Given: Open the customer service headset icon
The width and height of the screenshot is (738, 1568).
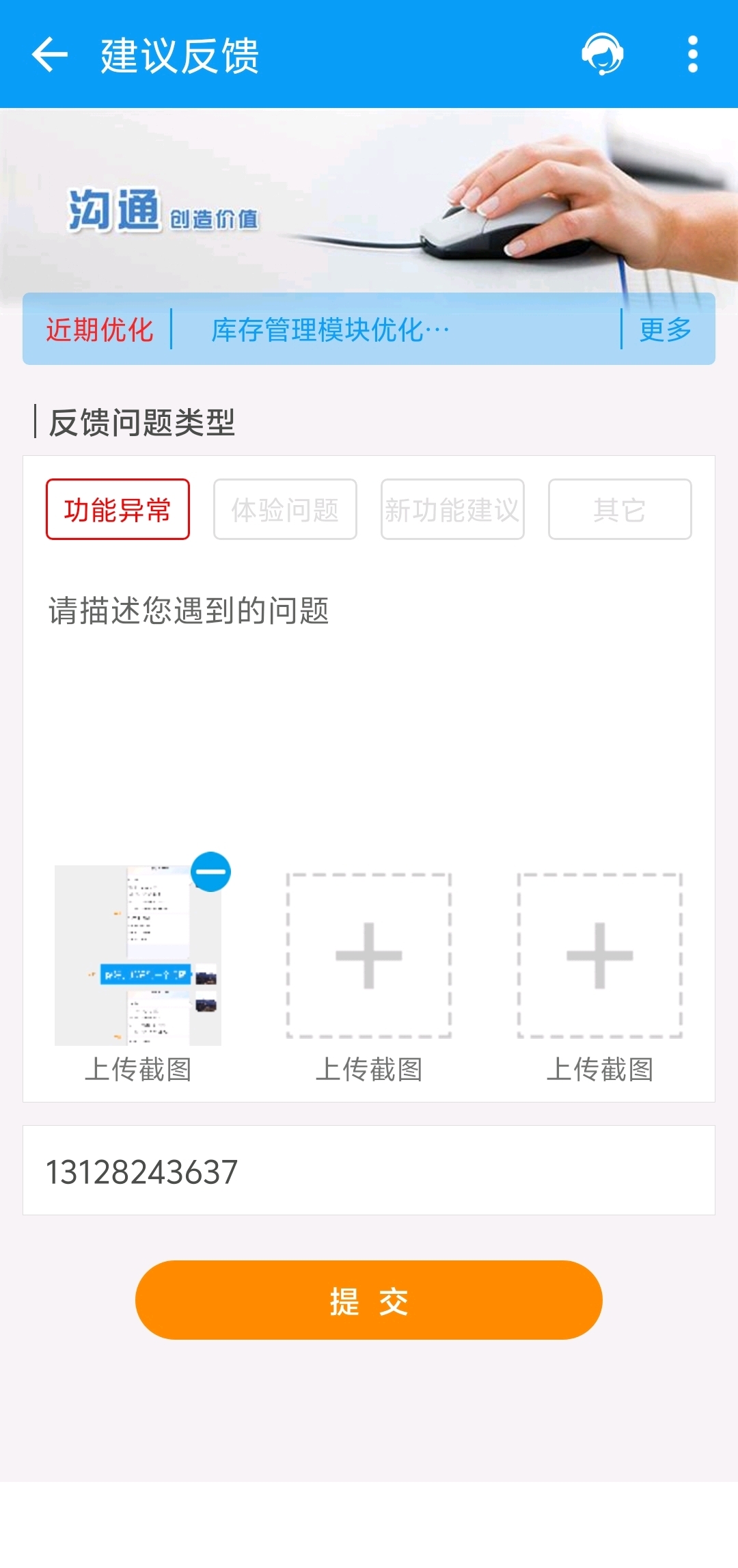Looking at the screenshot, I should (602, 54).
